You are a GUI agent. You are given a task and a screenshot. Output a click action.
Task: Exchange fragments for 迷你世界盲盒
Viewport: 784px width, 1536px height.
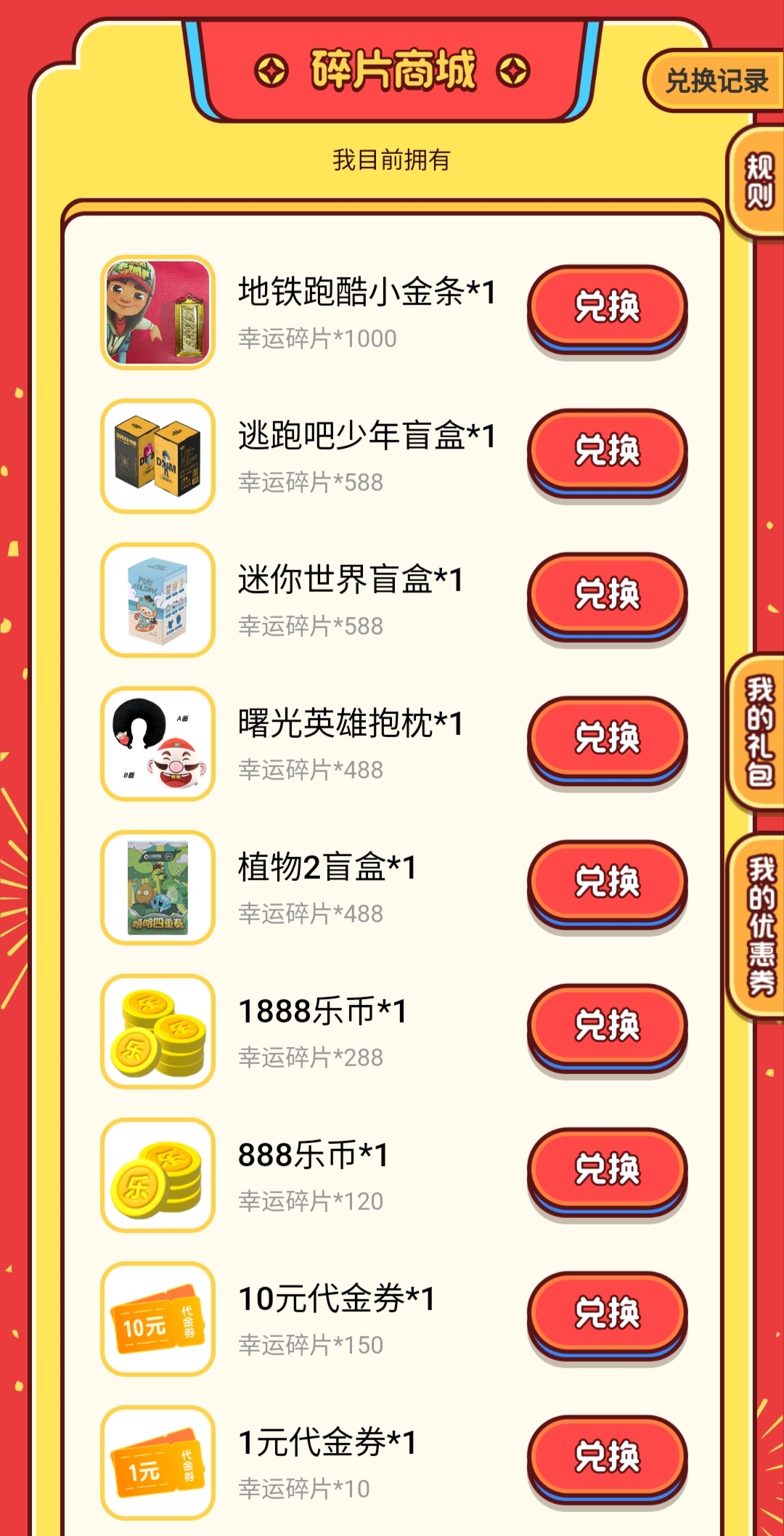(607, 594)
